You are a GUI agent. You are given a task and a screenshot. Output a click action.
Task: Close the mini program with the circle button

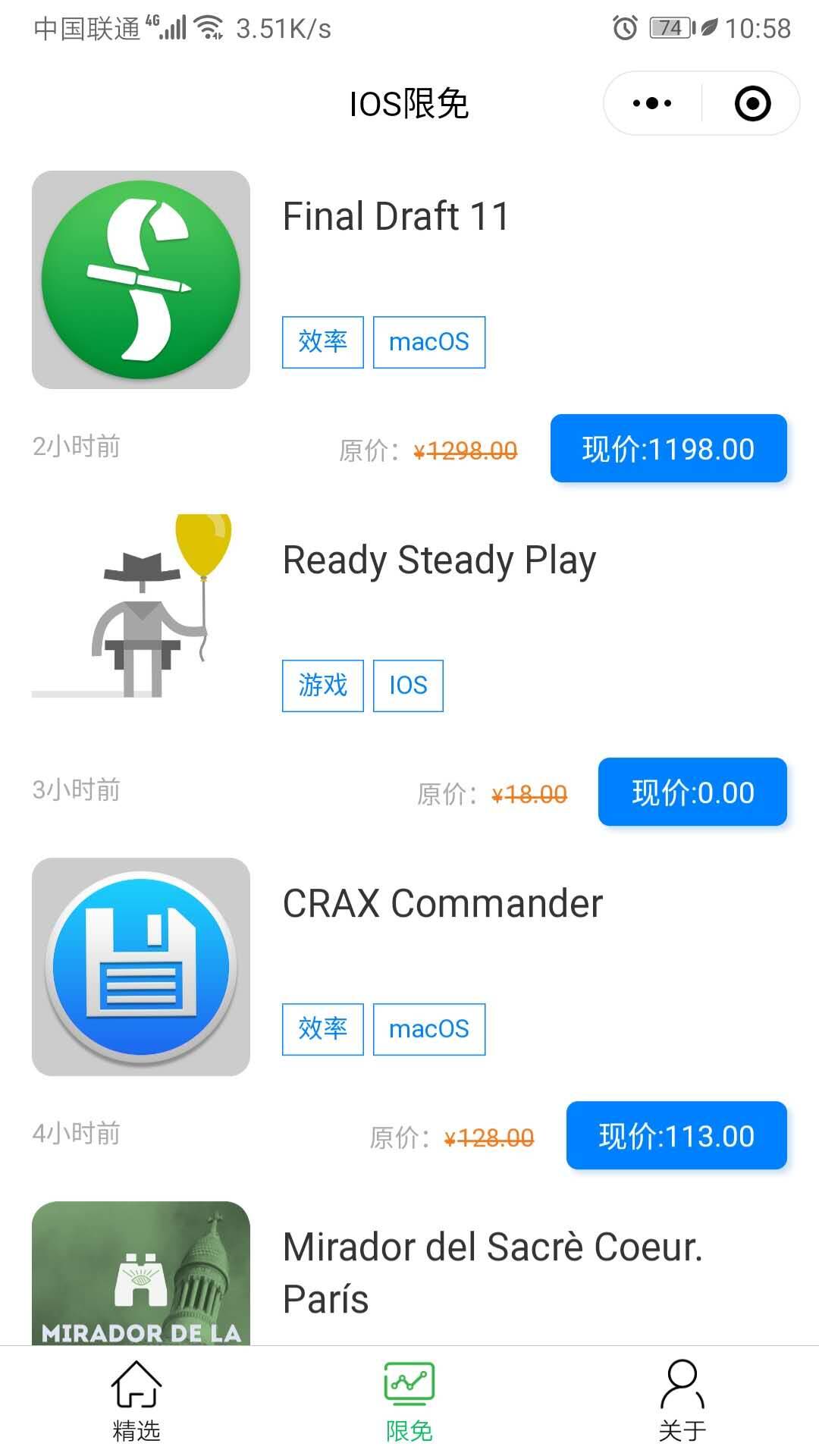coord(752,103)
